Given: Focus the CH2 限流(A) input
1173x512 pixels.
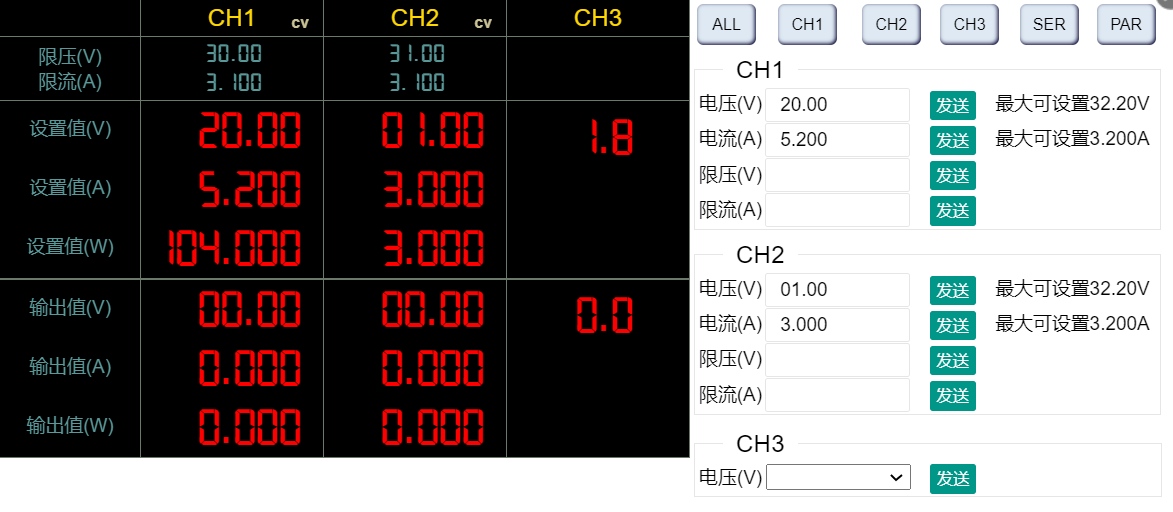Looking at the screenshot, I should pyautogui.click(x=837, y=395).
